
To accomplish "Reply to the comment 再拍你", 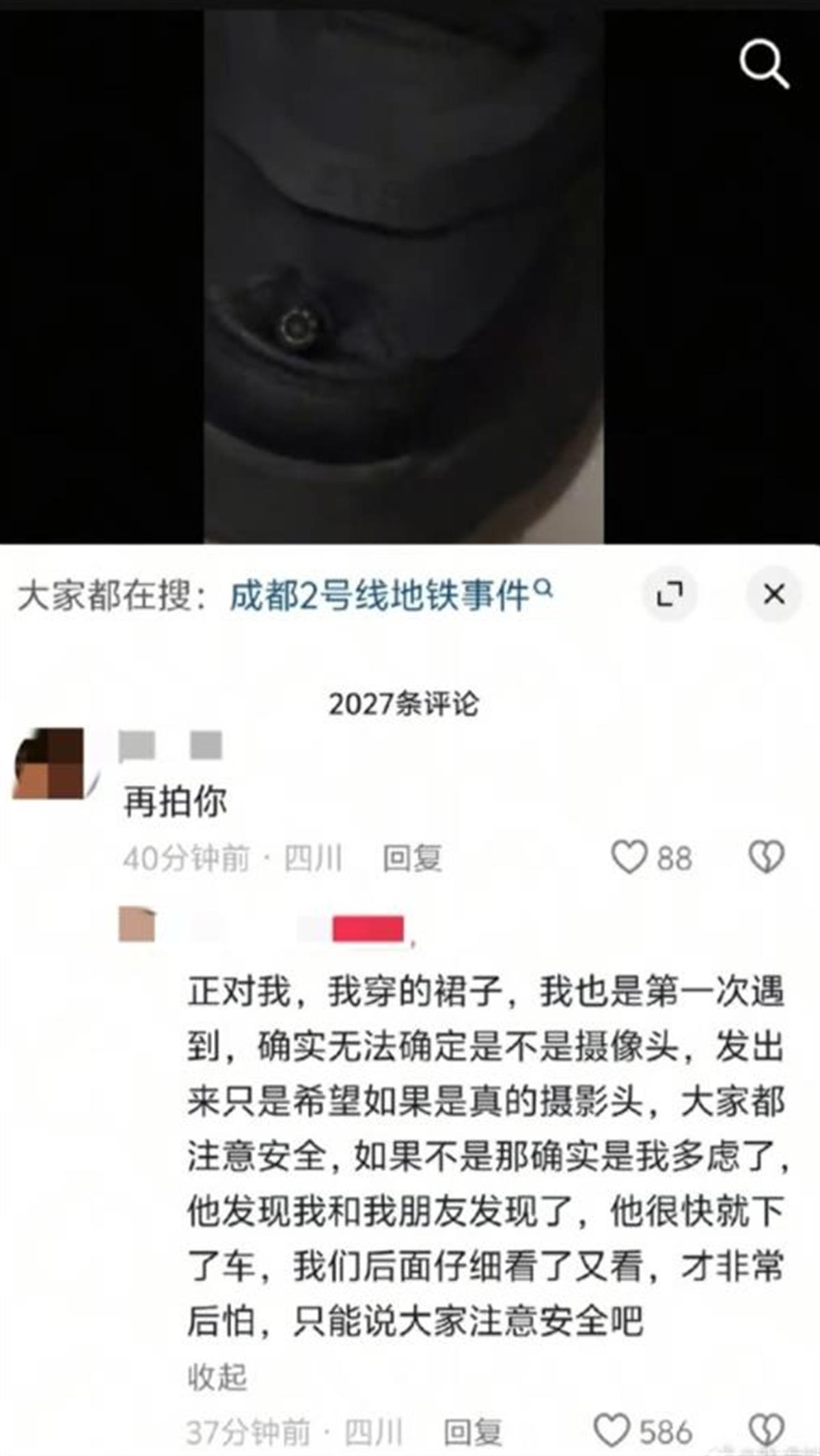I will pyautogui.click(x=412, y=858).
